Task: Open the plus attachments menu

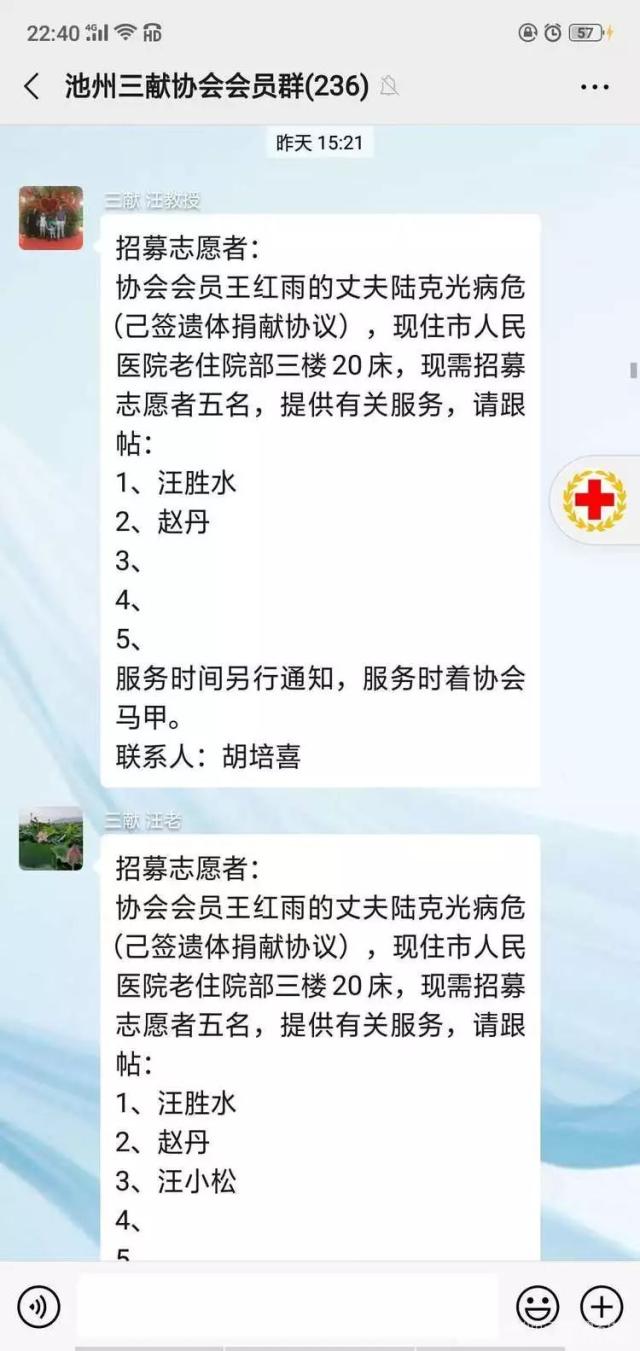Action: tap(601, 1306)
